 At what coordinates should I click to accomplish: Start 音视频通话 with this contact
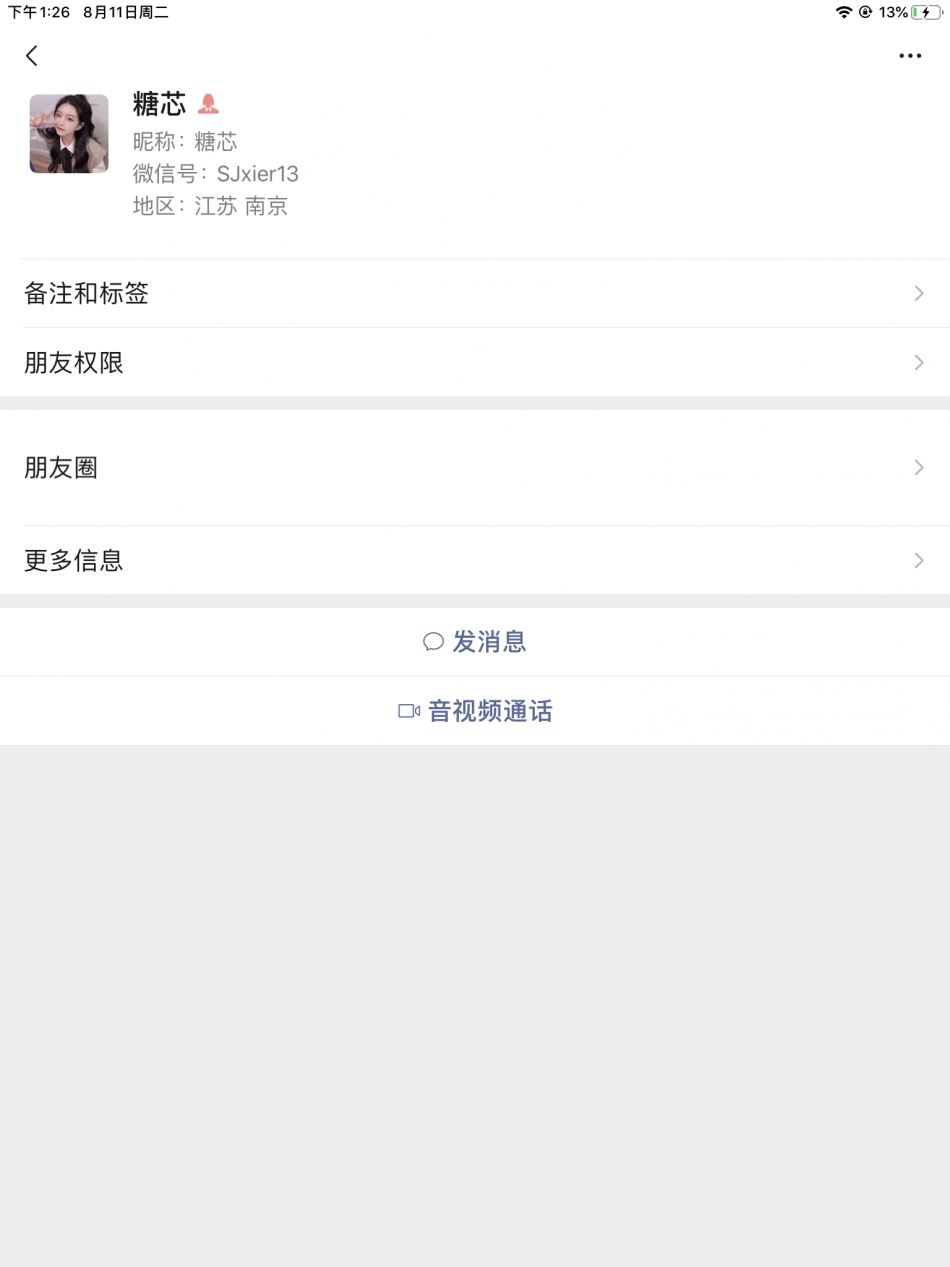[x=475, y=711]
